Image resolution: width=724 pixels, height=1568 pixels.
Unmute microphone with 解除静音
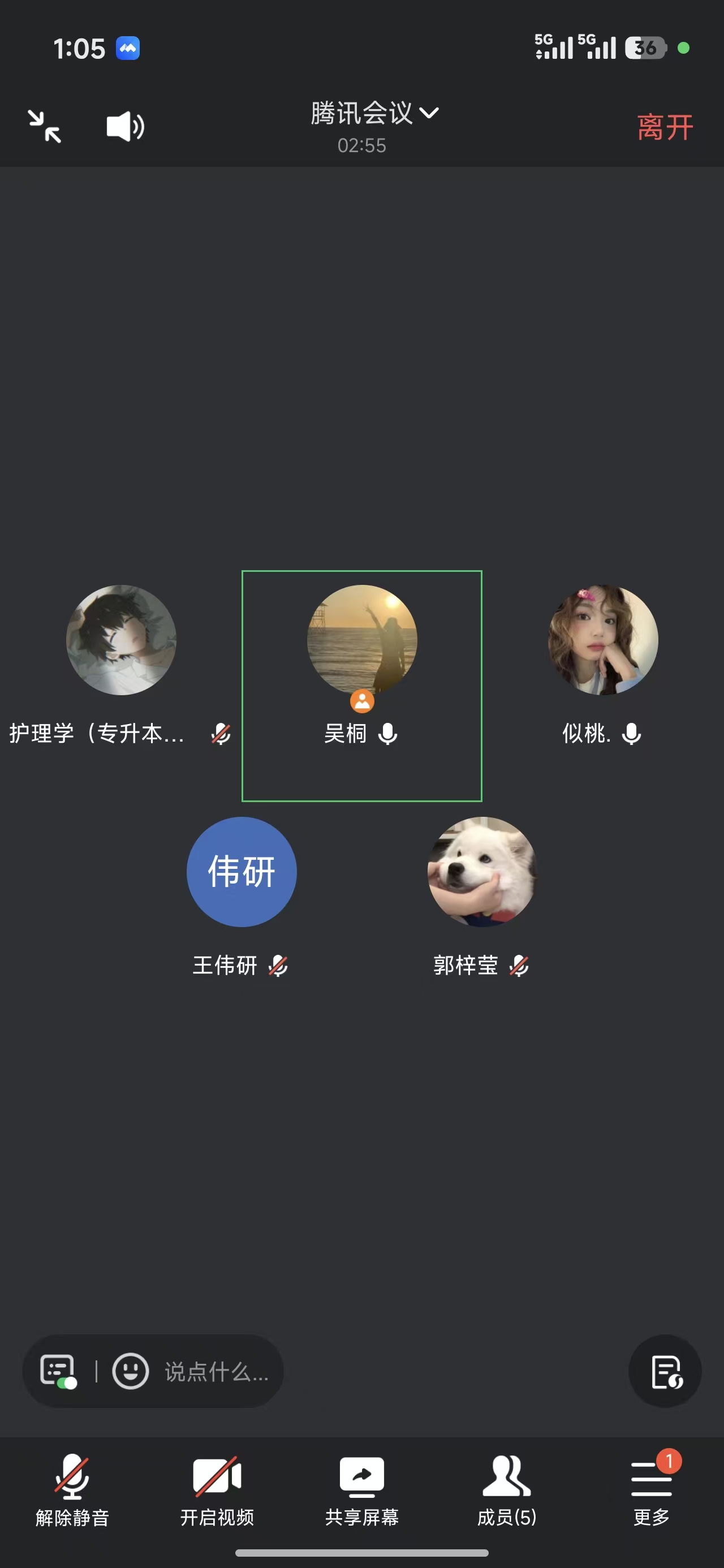click(72, 1489)
